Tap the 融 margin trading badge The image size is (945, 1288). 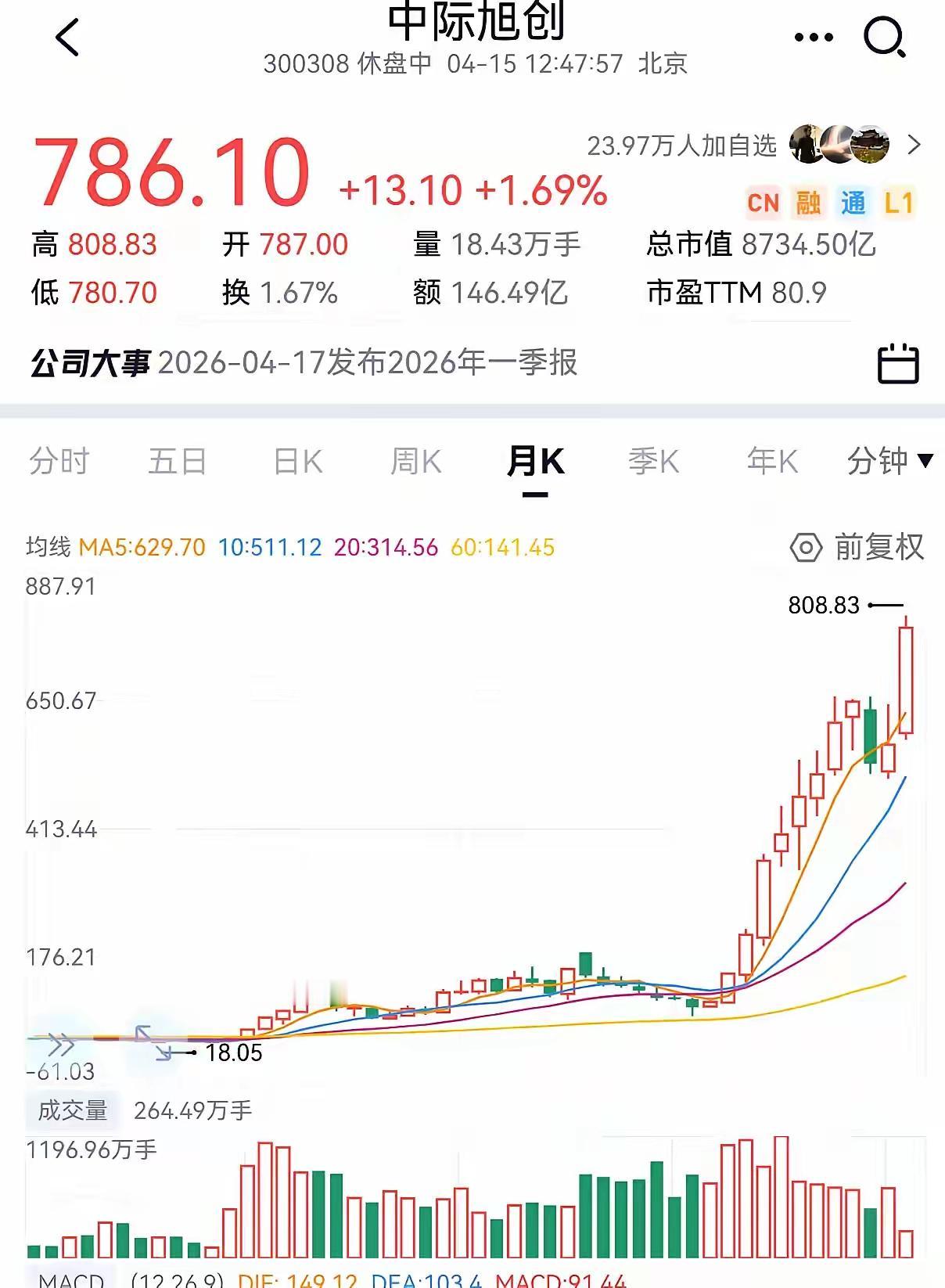click(x=810, y=202)
